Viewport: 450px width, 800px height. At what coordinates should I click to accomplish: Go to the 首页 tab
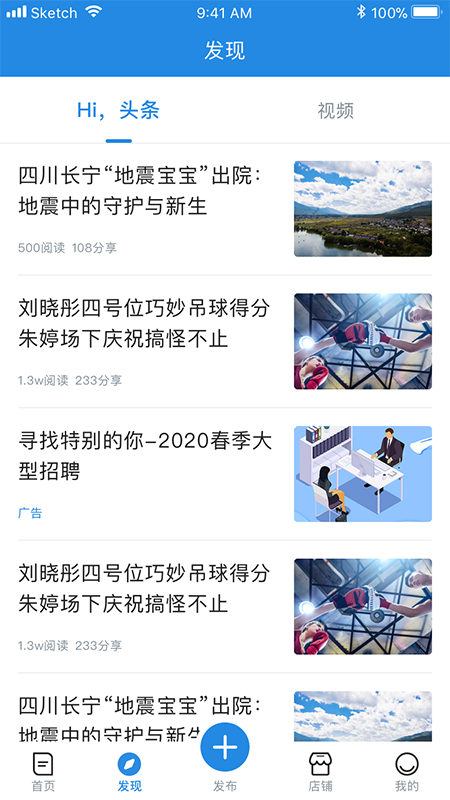tap(43, 772)
